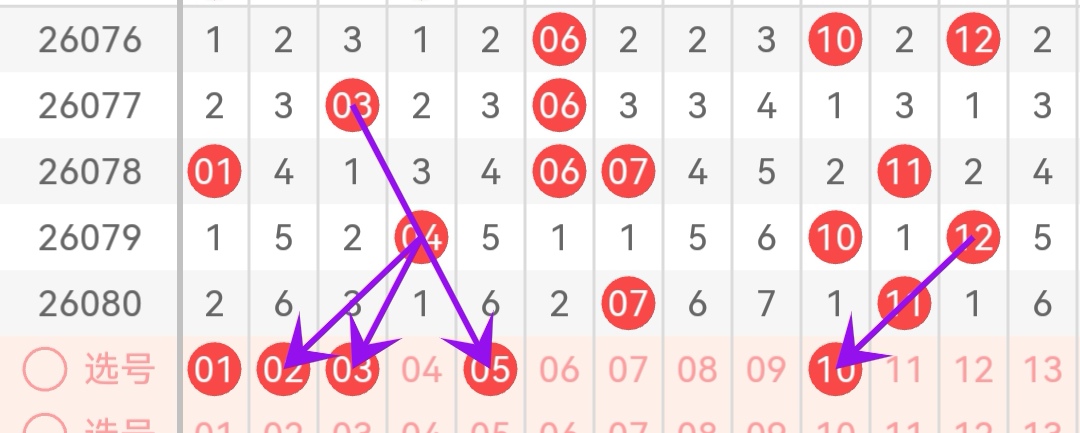Remove number 05 from the 选号 row
The height and width of the screenshot is (433, 1080).
[490, 371]
